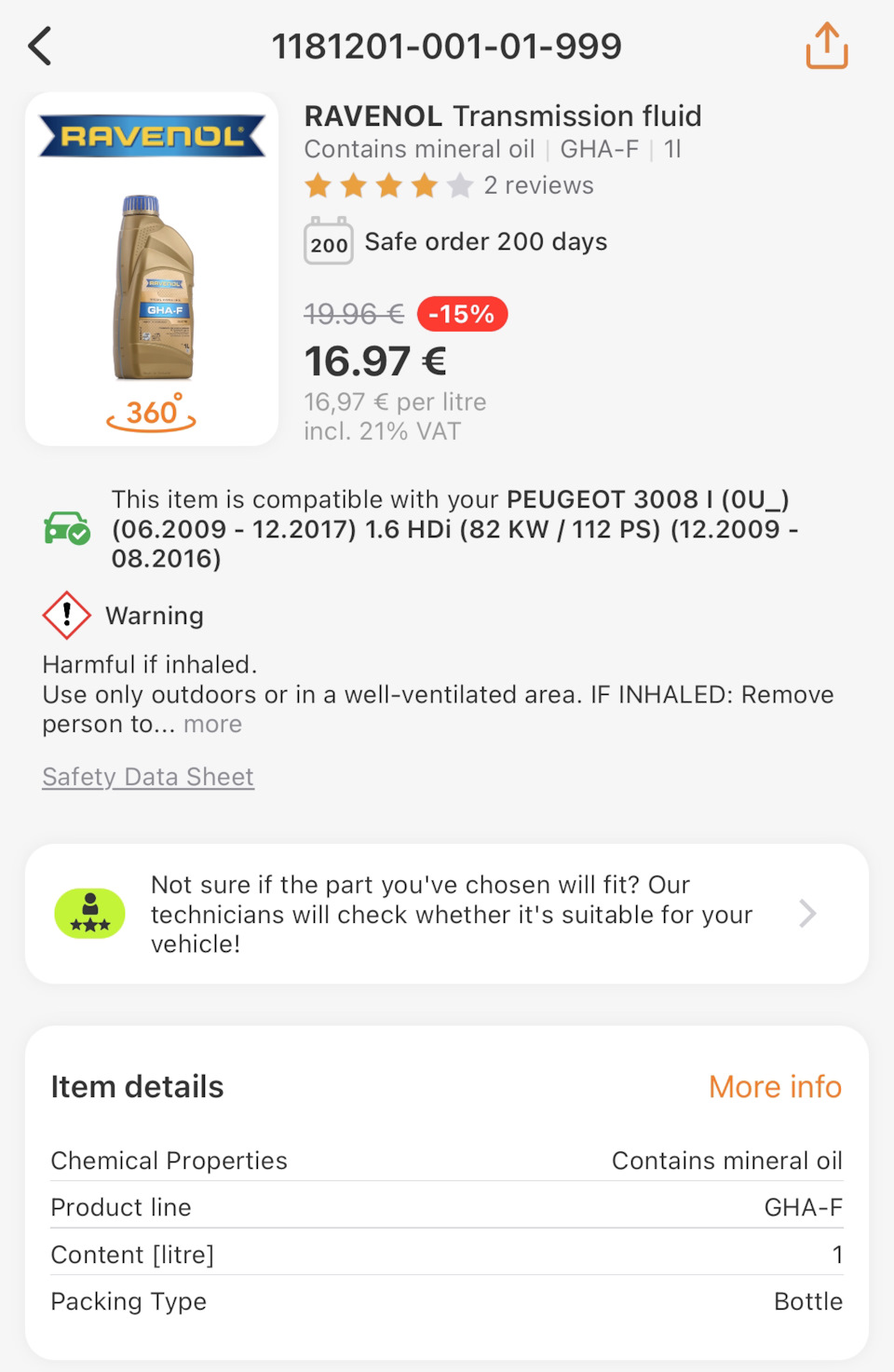
Task: Open the Safety Data Sheet link
Action: click(x=148, y=777)
